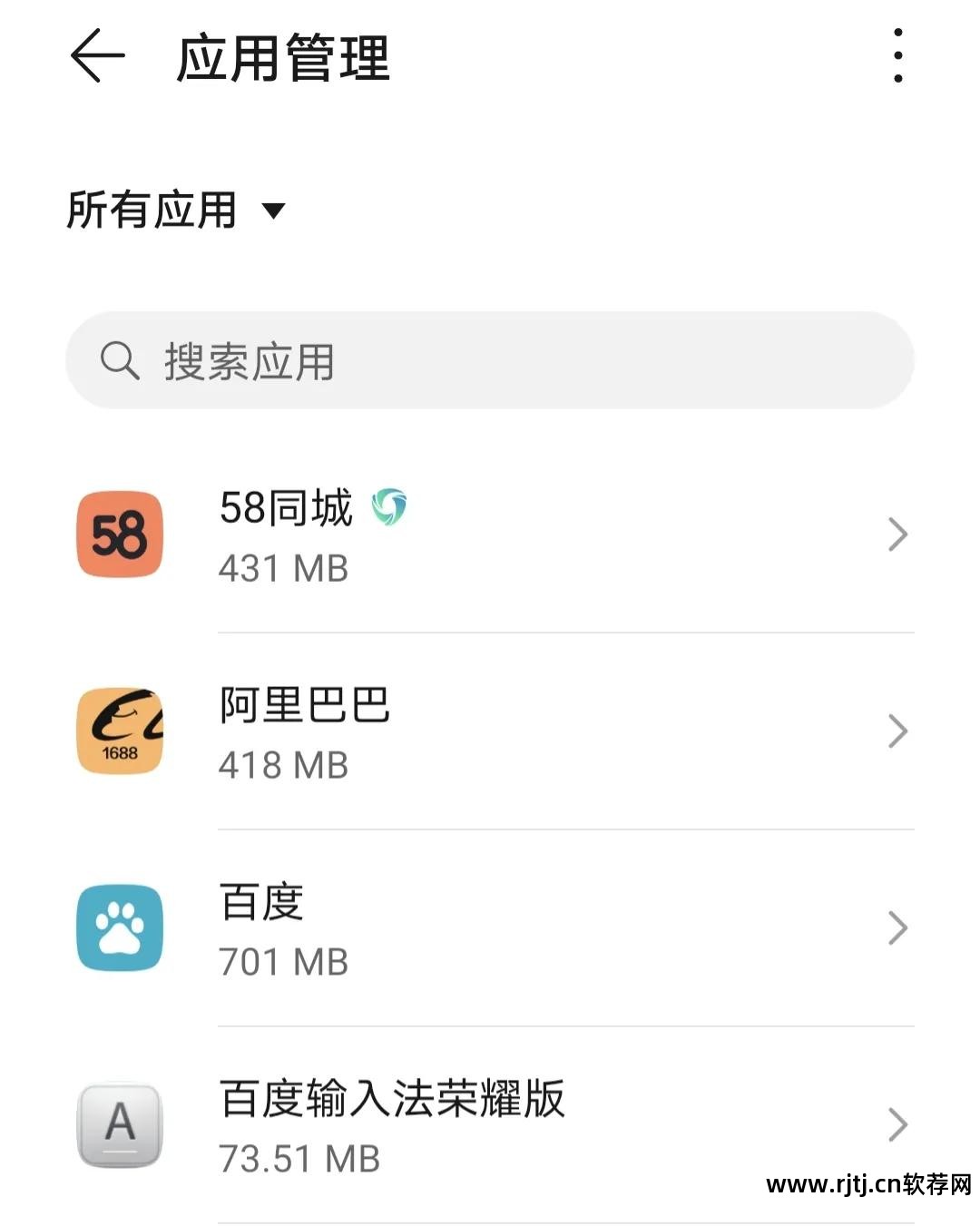
Task: Select the 所有应用 menu label
Action: coord(150,211)
